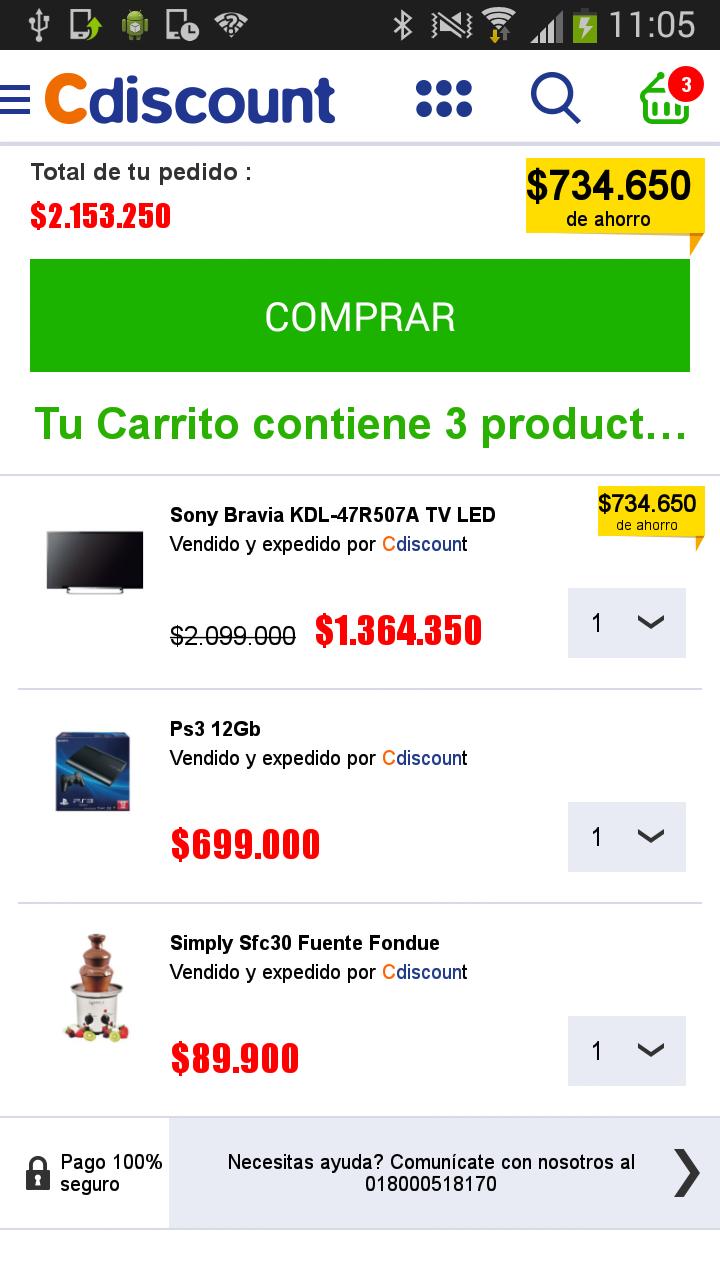Image resolution: width=720 pixels, height=1280 pixels.
Task: View the Sony TV product thumbnail
Action: [x=91, y=562]
